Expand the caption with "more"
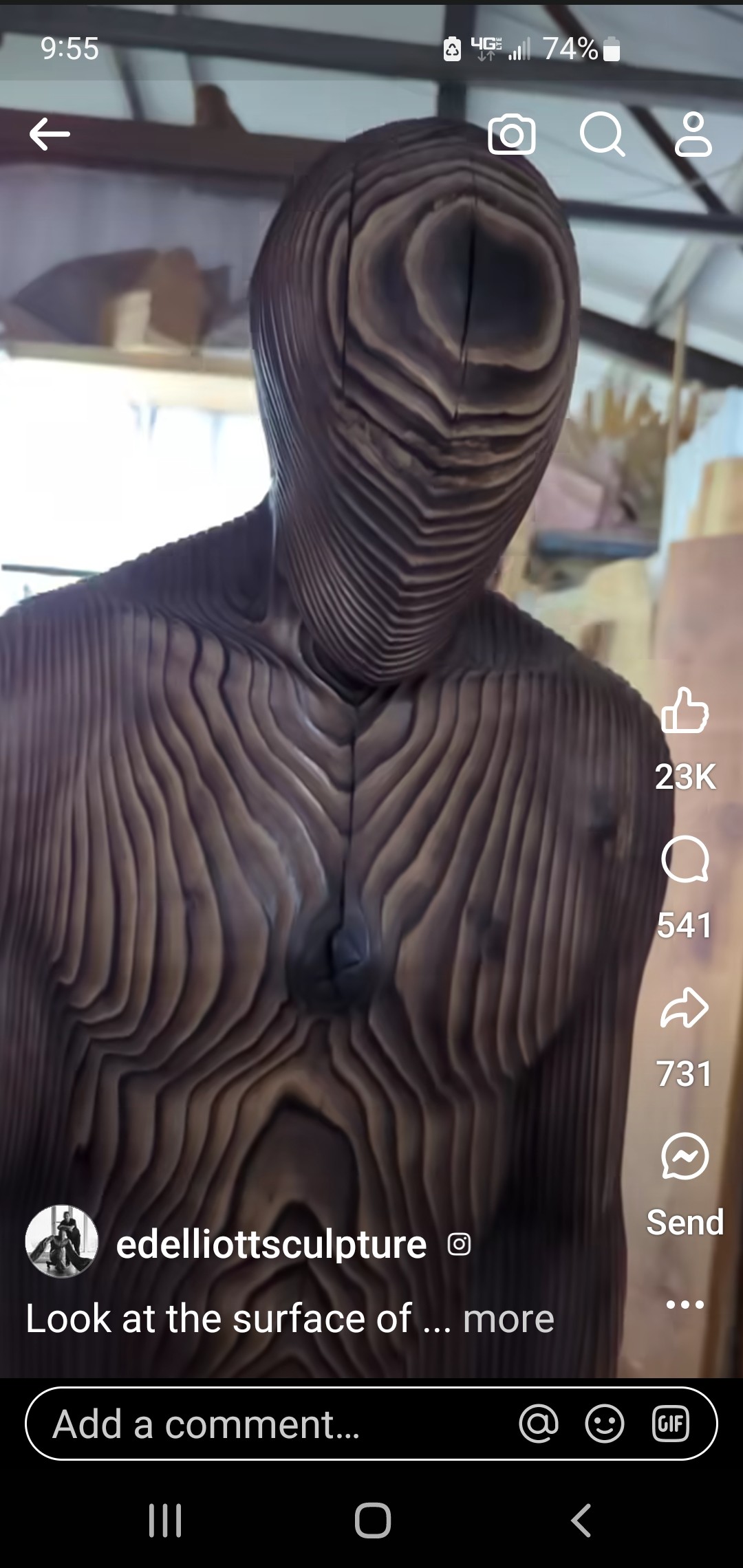The height and width of the screenshot is (1568, 743). 508,1318
